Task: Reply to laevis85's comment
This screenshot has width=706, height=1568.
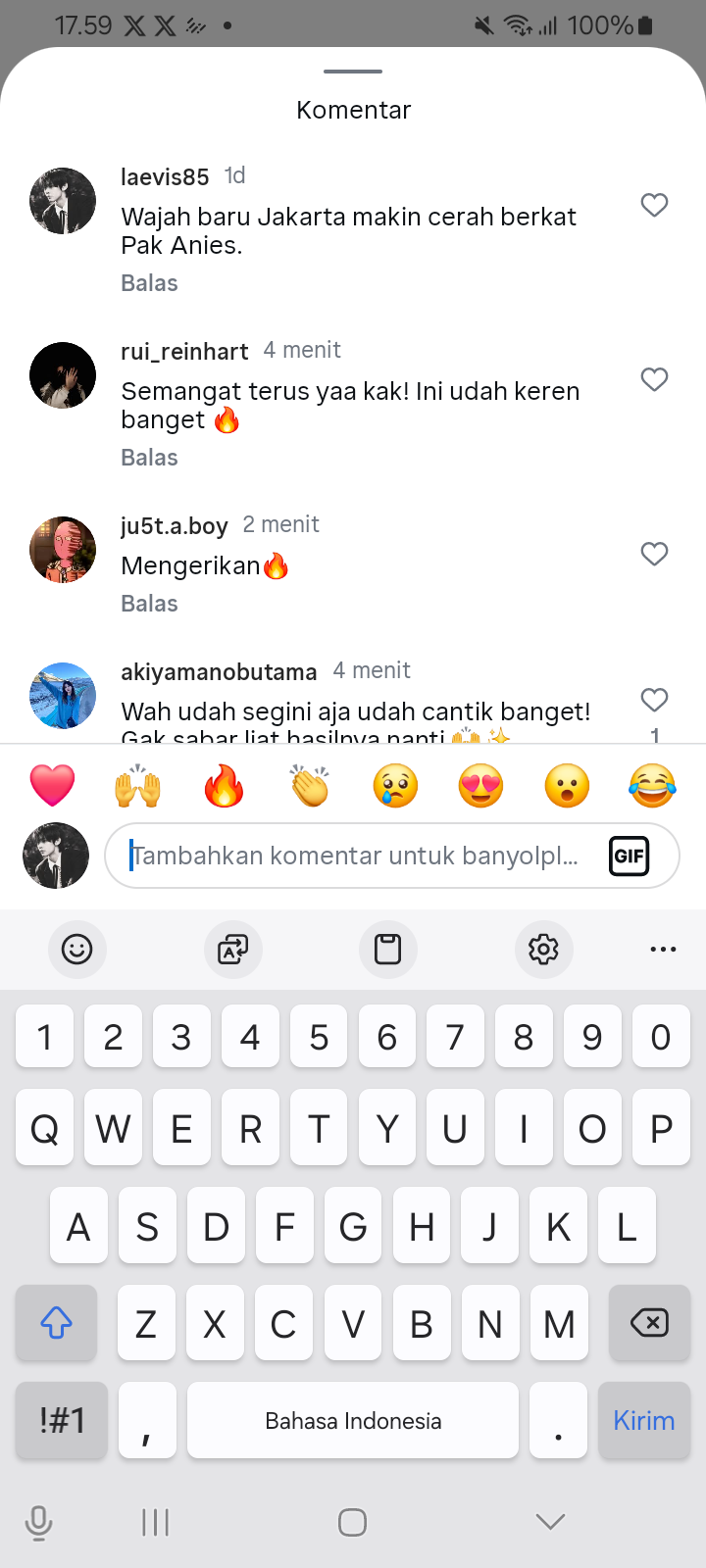Action: coord(149,283)
